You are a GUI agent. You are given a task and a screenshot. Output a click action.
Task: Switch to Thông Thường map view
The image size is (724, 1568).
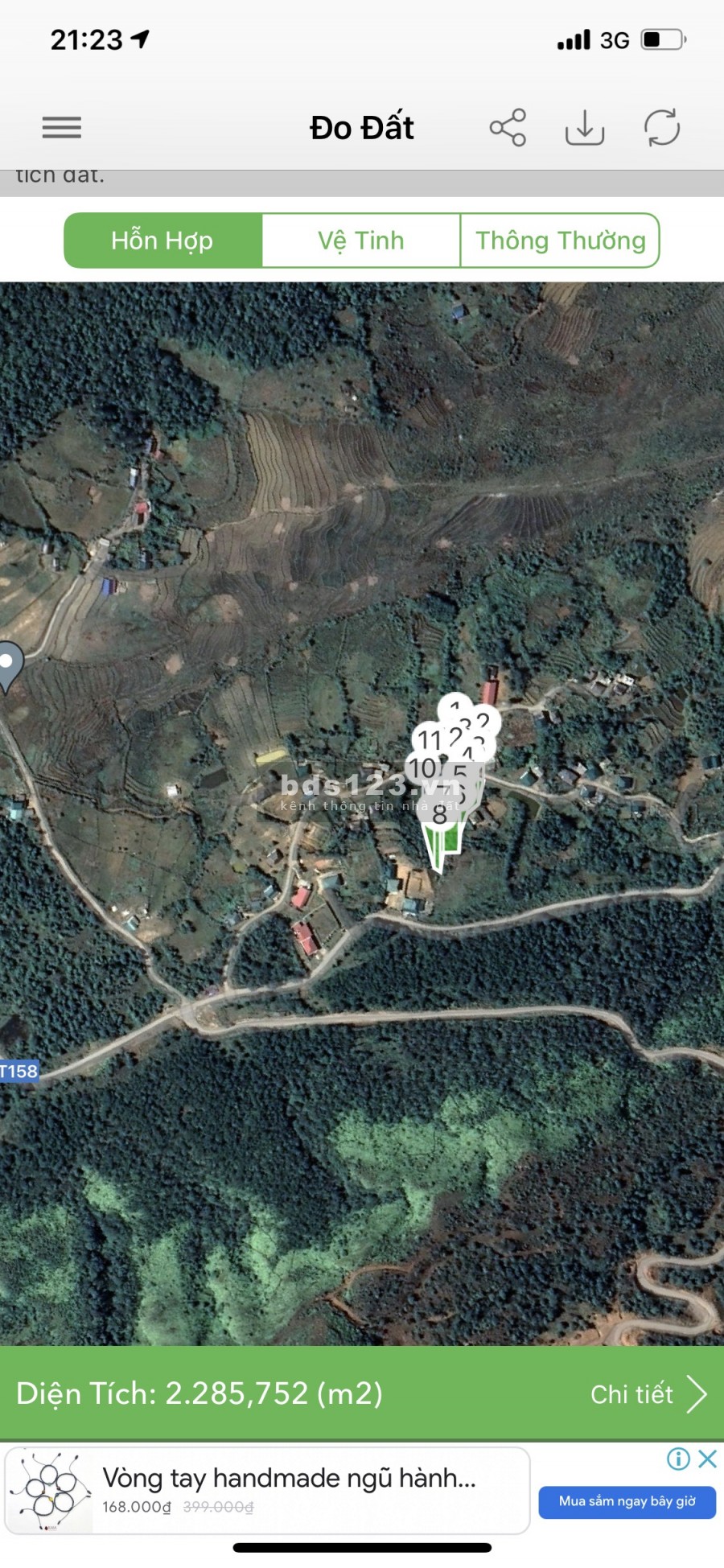(x=560, y=241)
